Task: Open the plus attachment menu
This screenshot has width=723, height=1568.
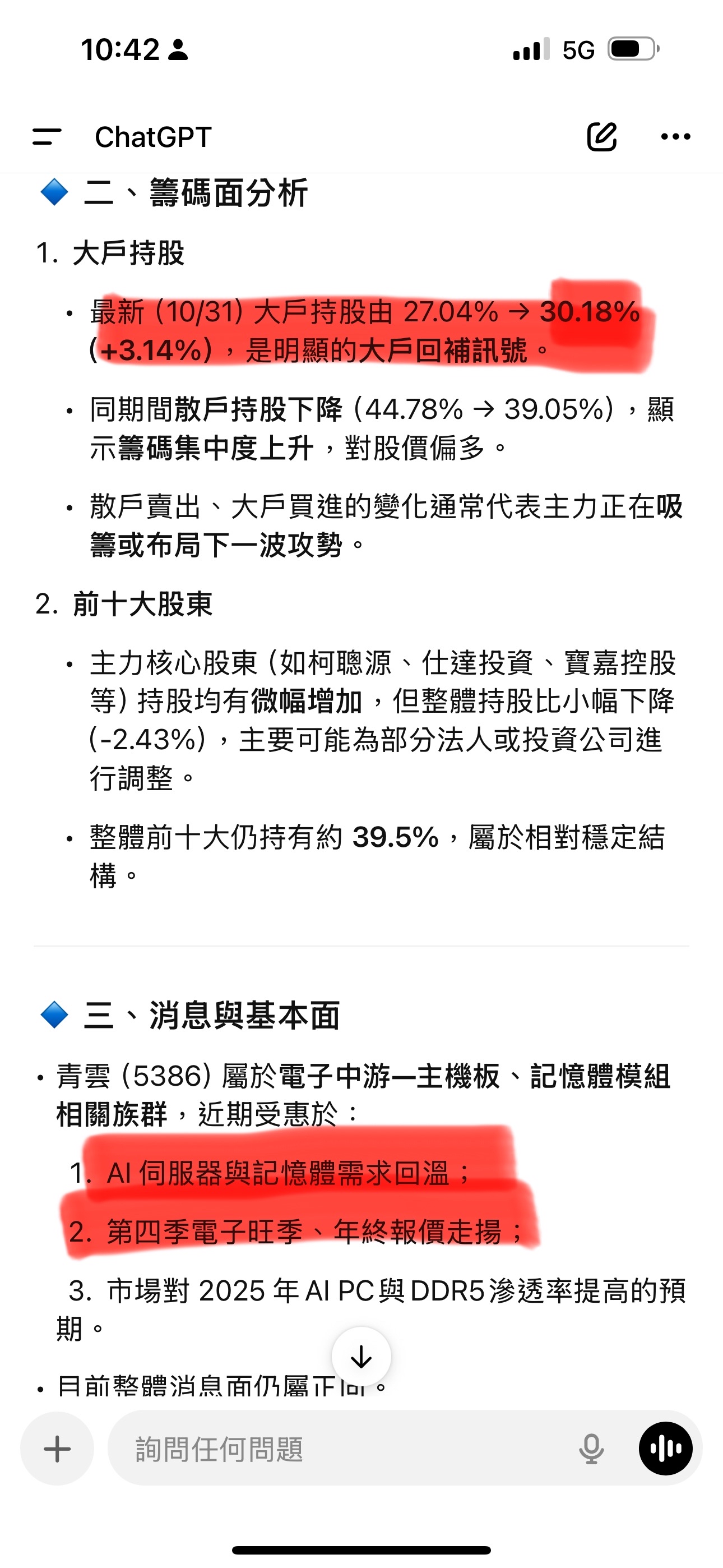Action: pyautogui.click(x=57, y=1449)
